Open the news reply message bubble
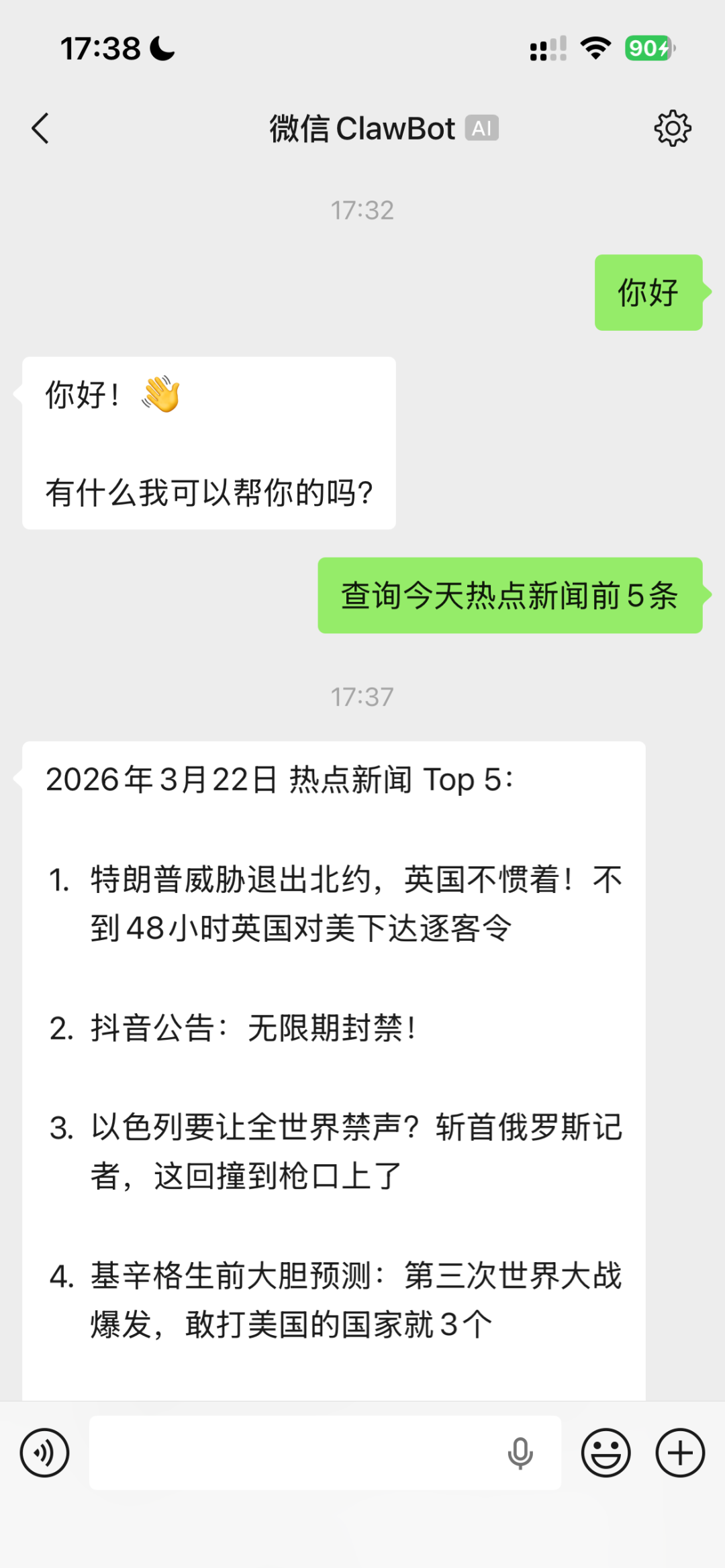 tap(334, 1074)
